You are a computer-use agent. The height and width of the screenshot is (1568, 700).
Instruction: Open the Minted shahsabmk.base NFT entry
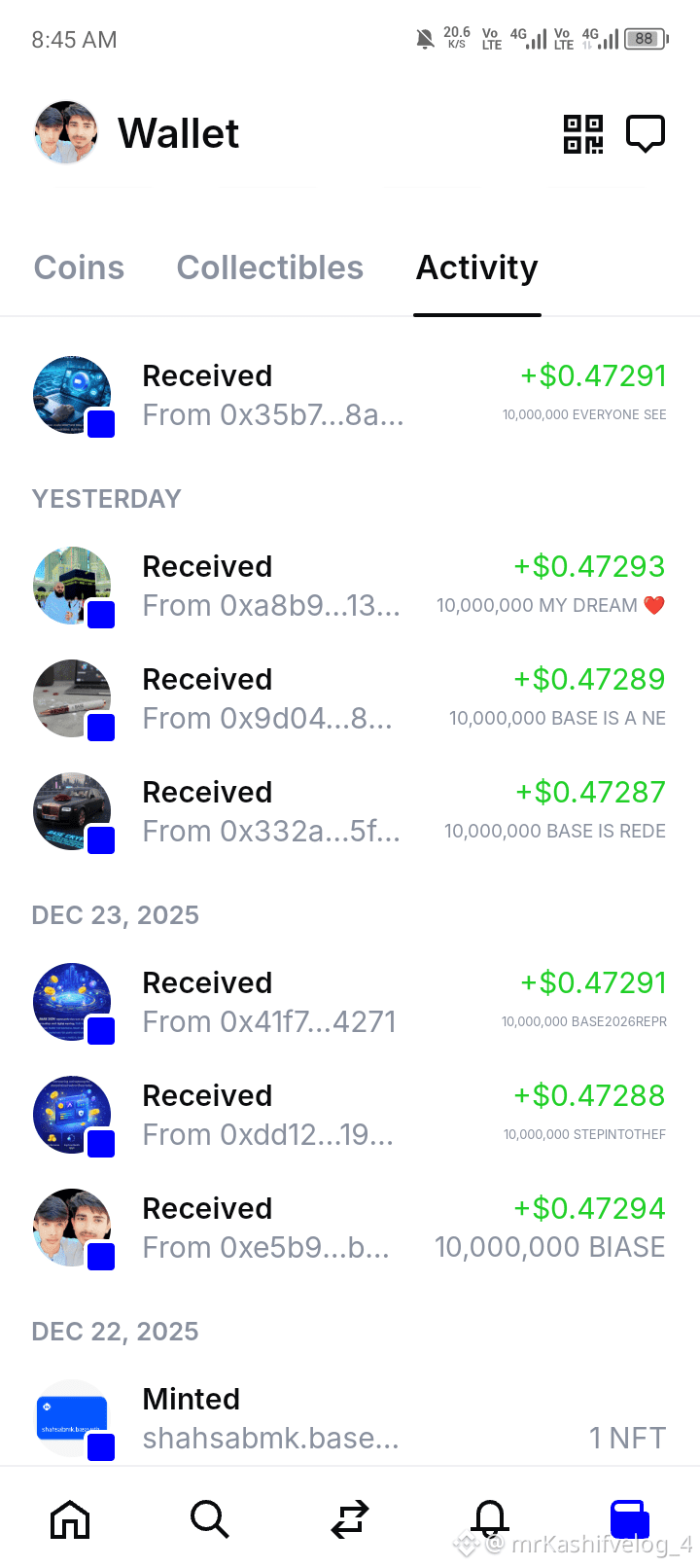(x=350, y=1419)
